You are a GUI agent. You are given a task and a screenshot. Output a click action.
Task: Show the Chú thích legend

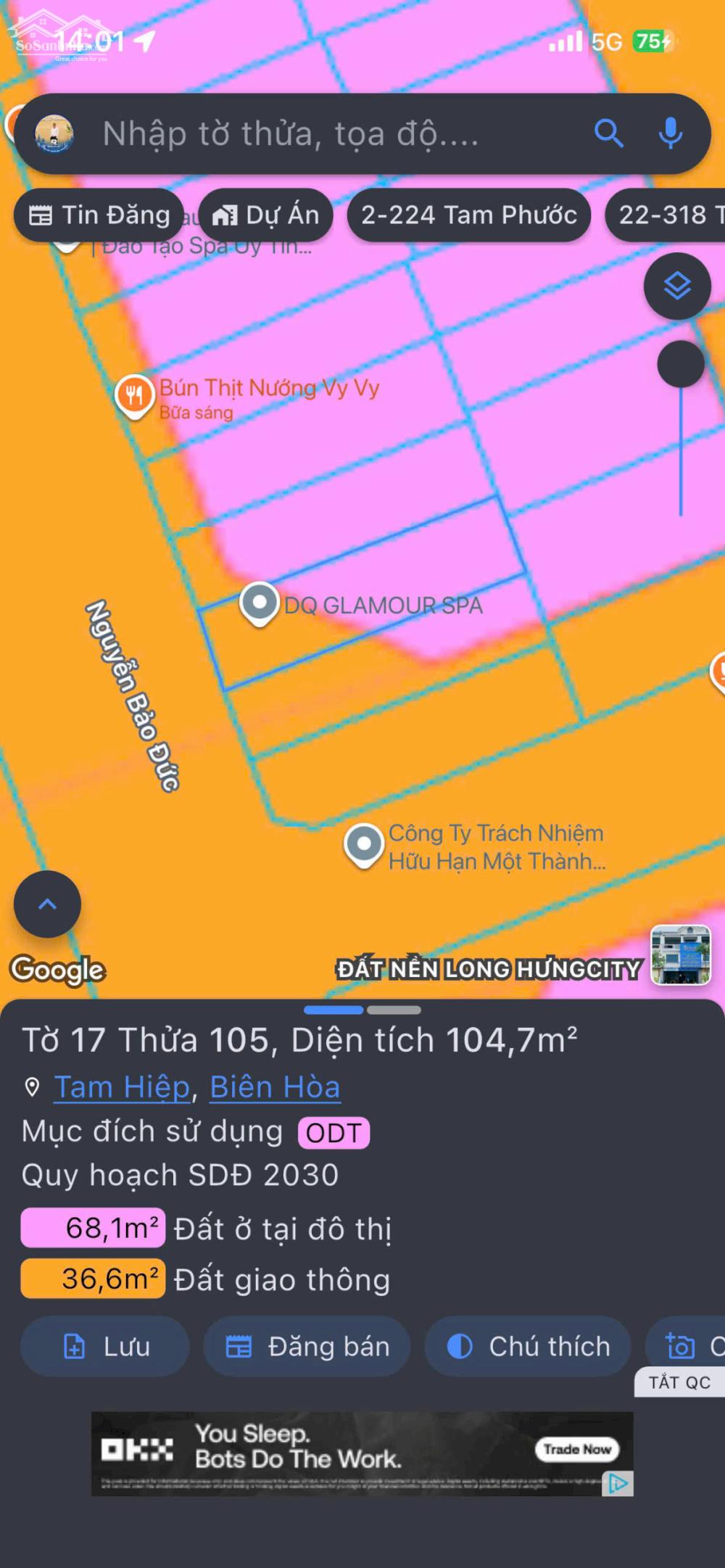tap(528, 1346)
